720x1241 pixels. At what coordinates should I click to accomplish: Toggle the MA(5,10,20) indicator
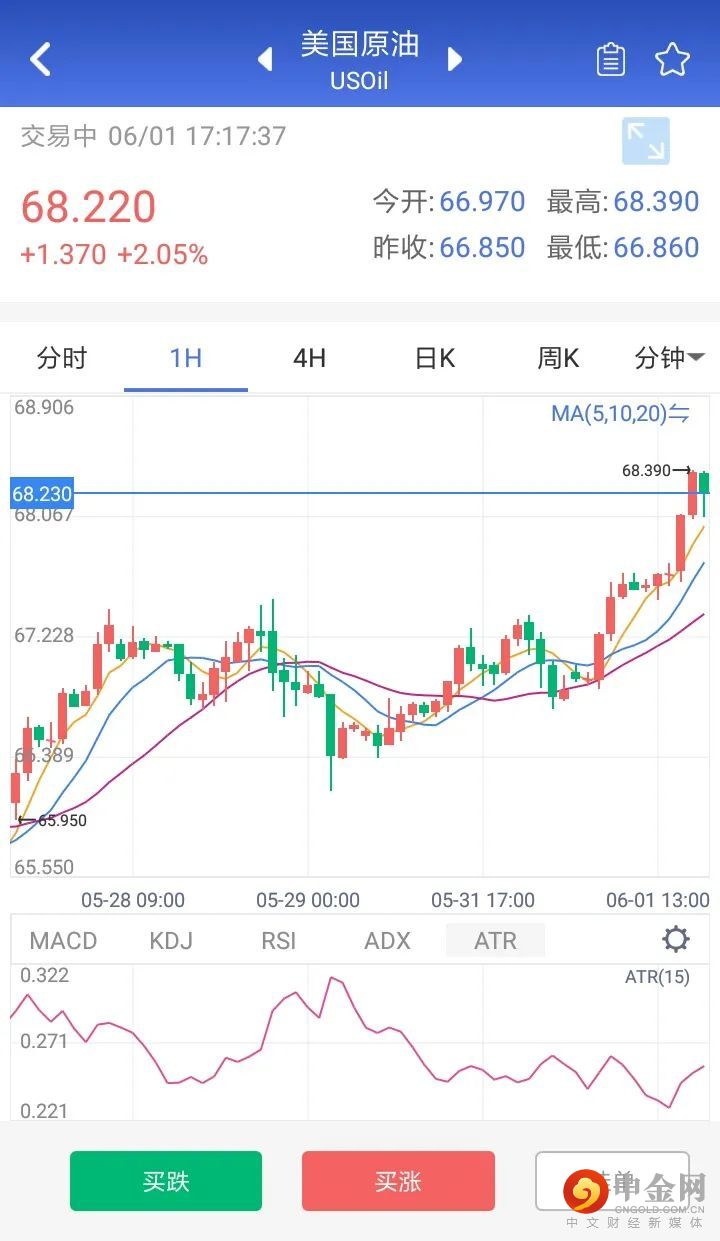tap(620, 413)
